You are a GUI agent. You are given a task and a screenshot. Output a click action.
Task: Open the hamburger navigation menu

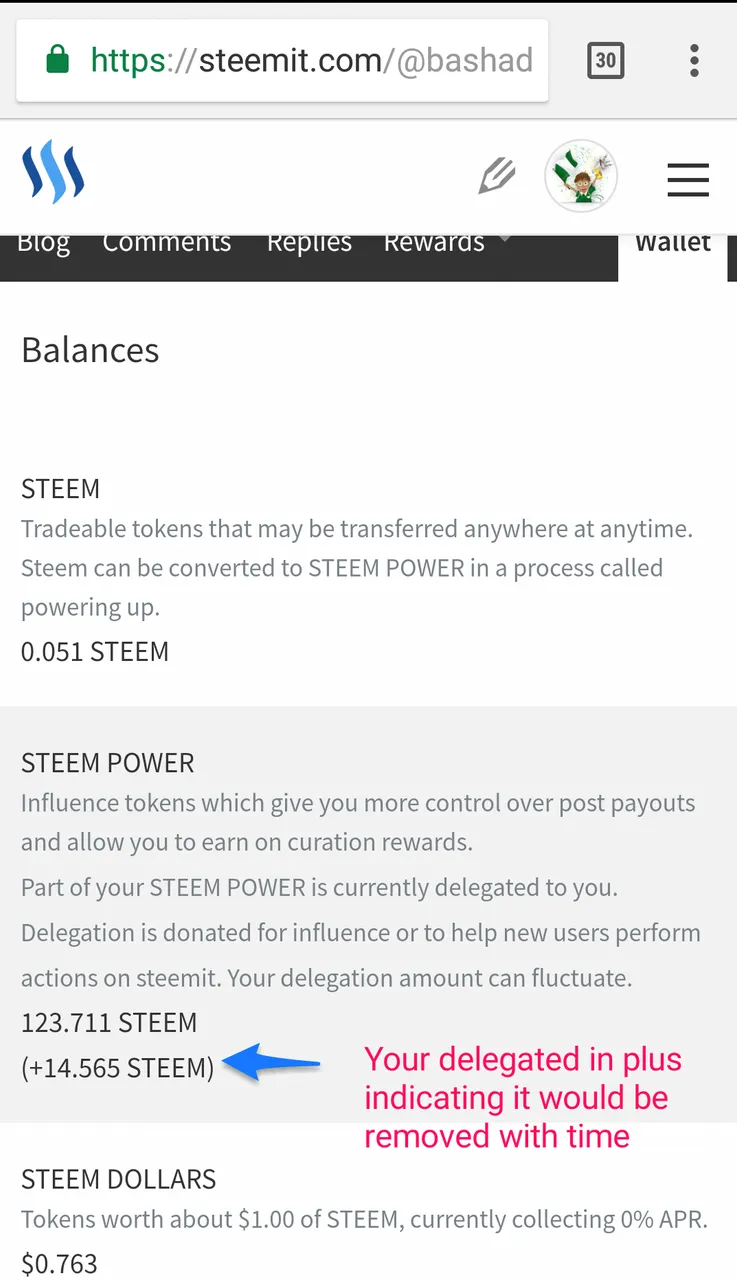tap(688, 180)
